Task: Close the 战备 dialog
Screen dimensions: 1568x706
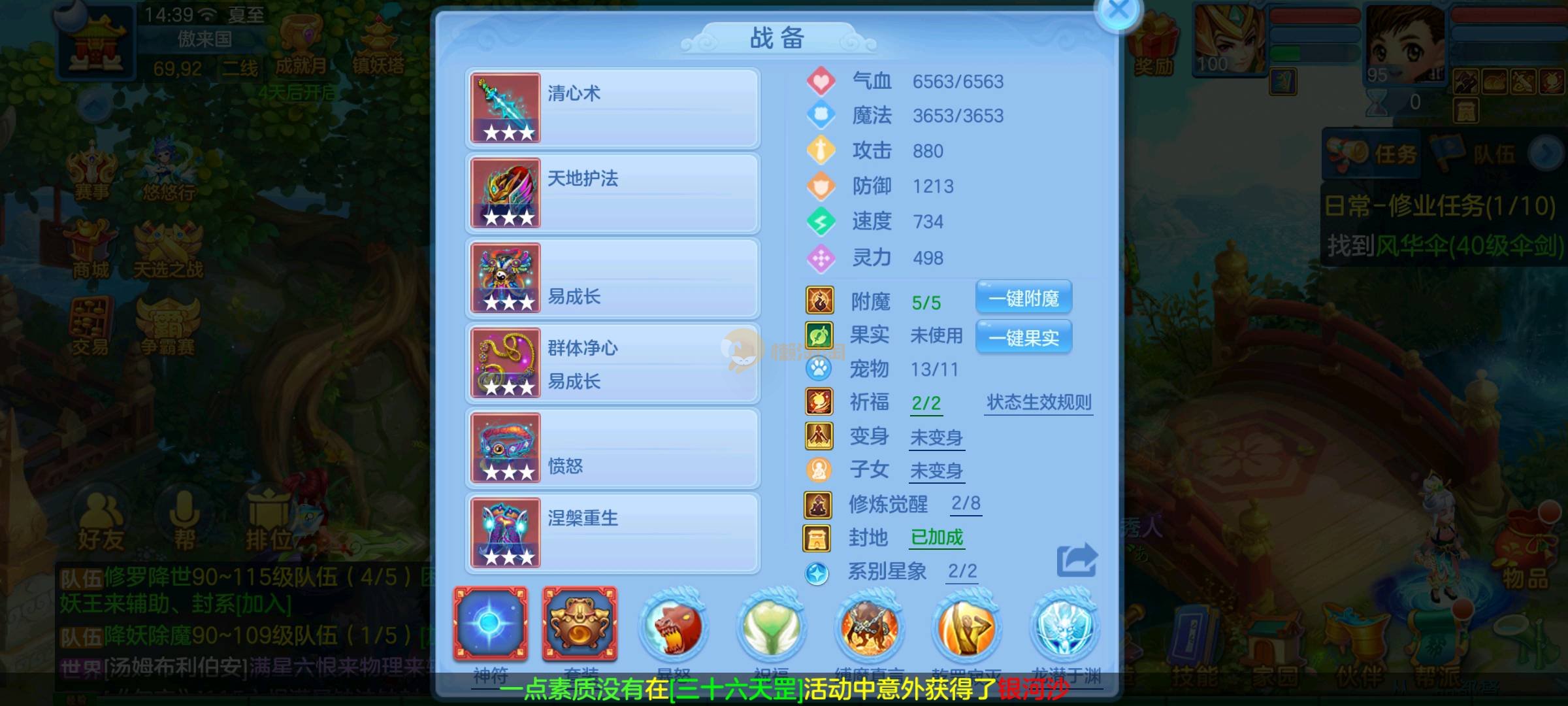Action: pos(1119,11)
